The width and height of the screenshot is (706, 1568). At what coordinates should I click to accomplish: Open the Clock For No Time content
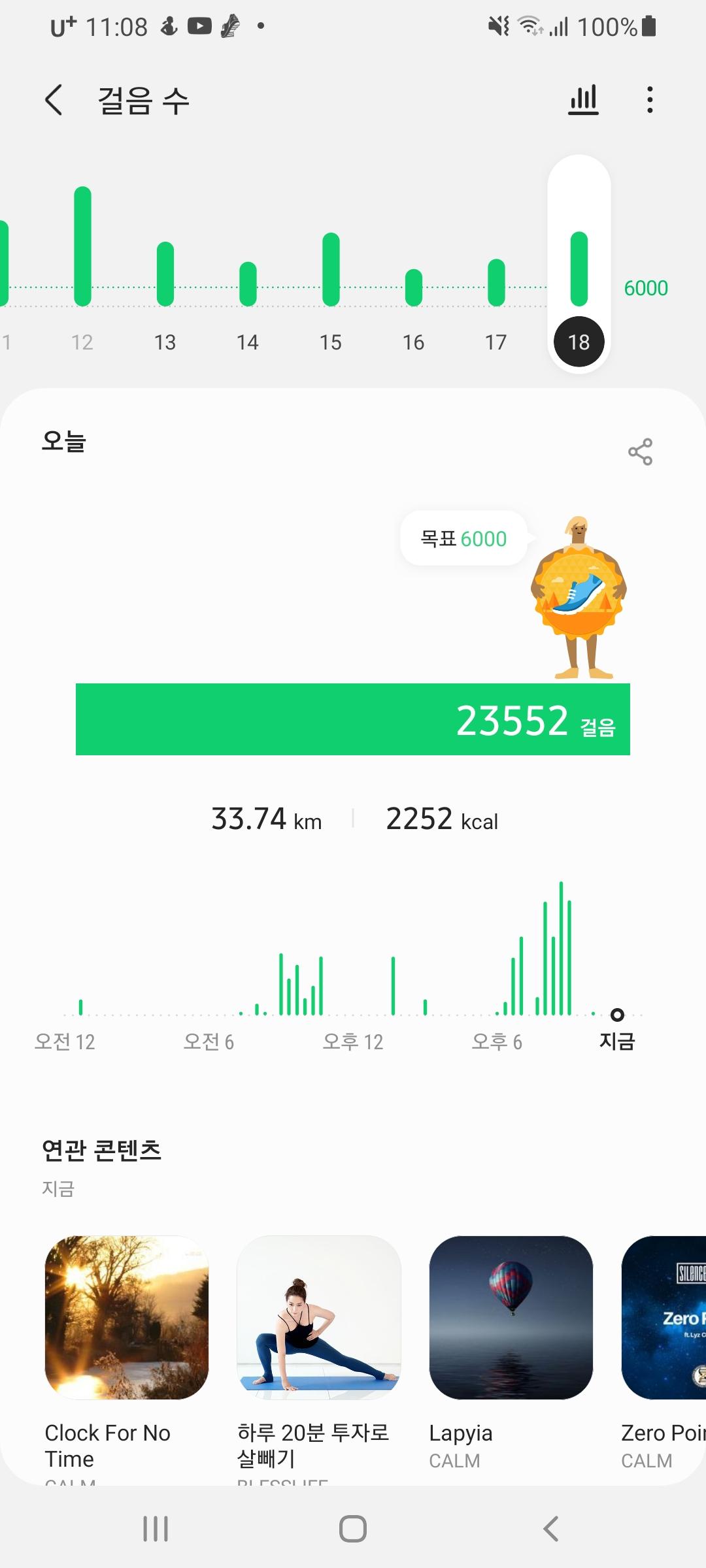(x=127, y=1317)
